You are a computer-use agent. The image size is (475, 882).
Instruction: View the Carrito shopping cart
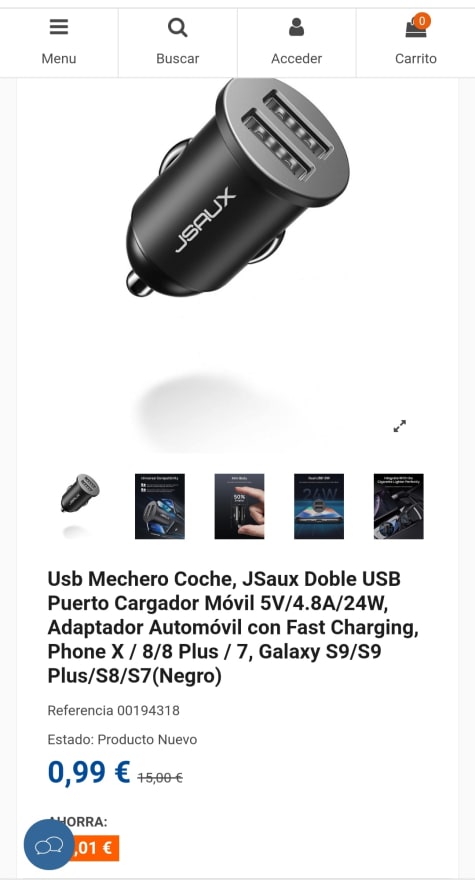(x=415, y=43)
